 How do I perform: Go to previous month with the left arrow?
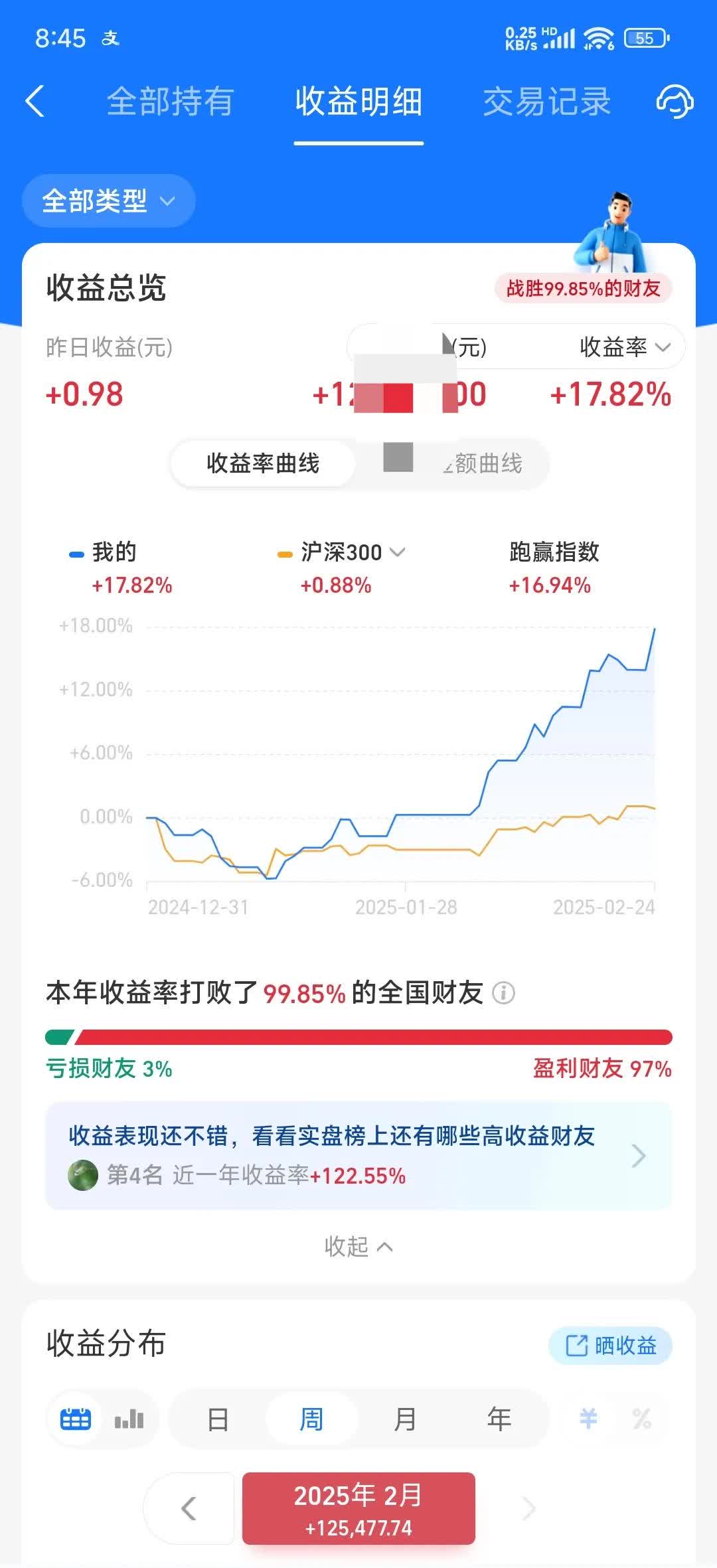coord(190,1506)
